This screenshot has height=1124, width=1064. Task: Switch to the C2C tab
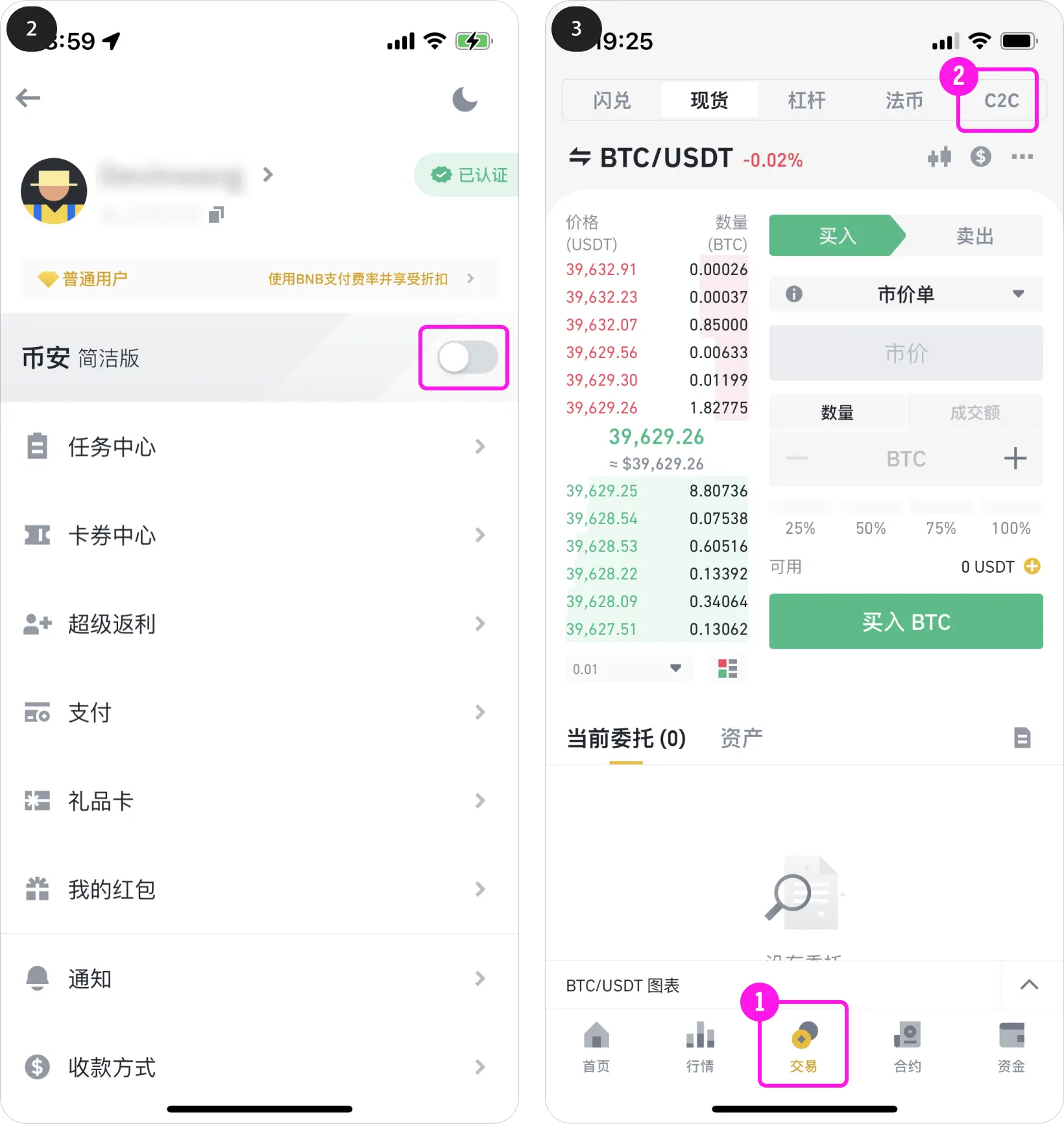click(1001, 101)
